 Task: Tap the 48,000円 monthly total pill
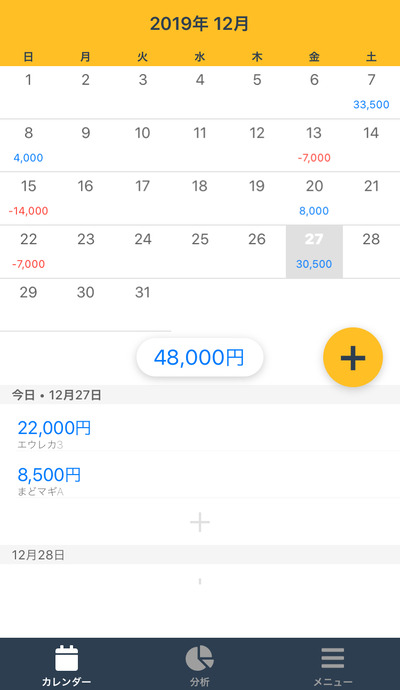(200, 357)
